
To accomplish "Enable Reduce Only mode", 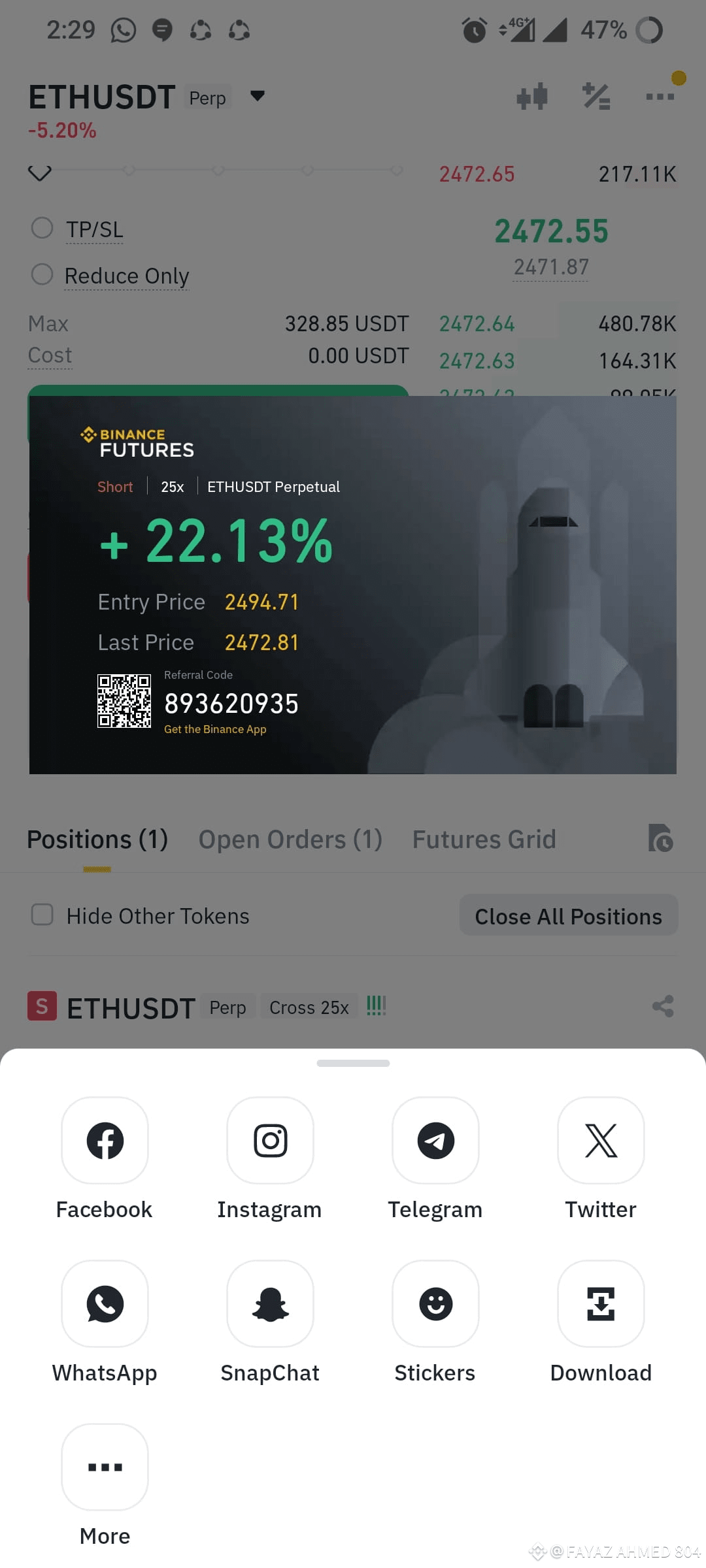I will pyautogui.click(x=42, y=274).
